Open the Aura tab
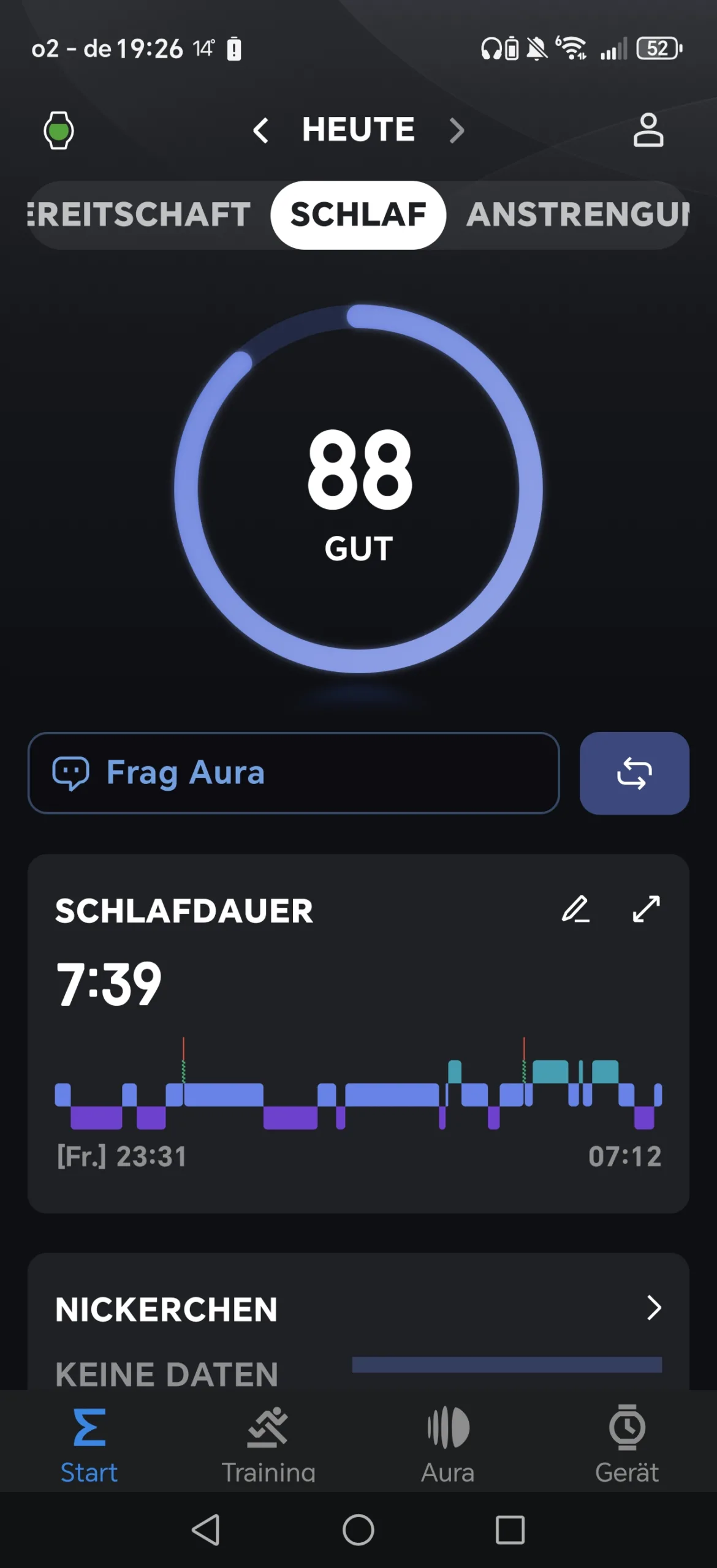Screen dimensions: 717x1568 coord(448,1444)
